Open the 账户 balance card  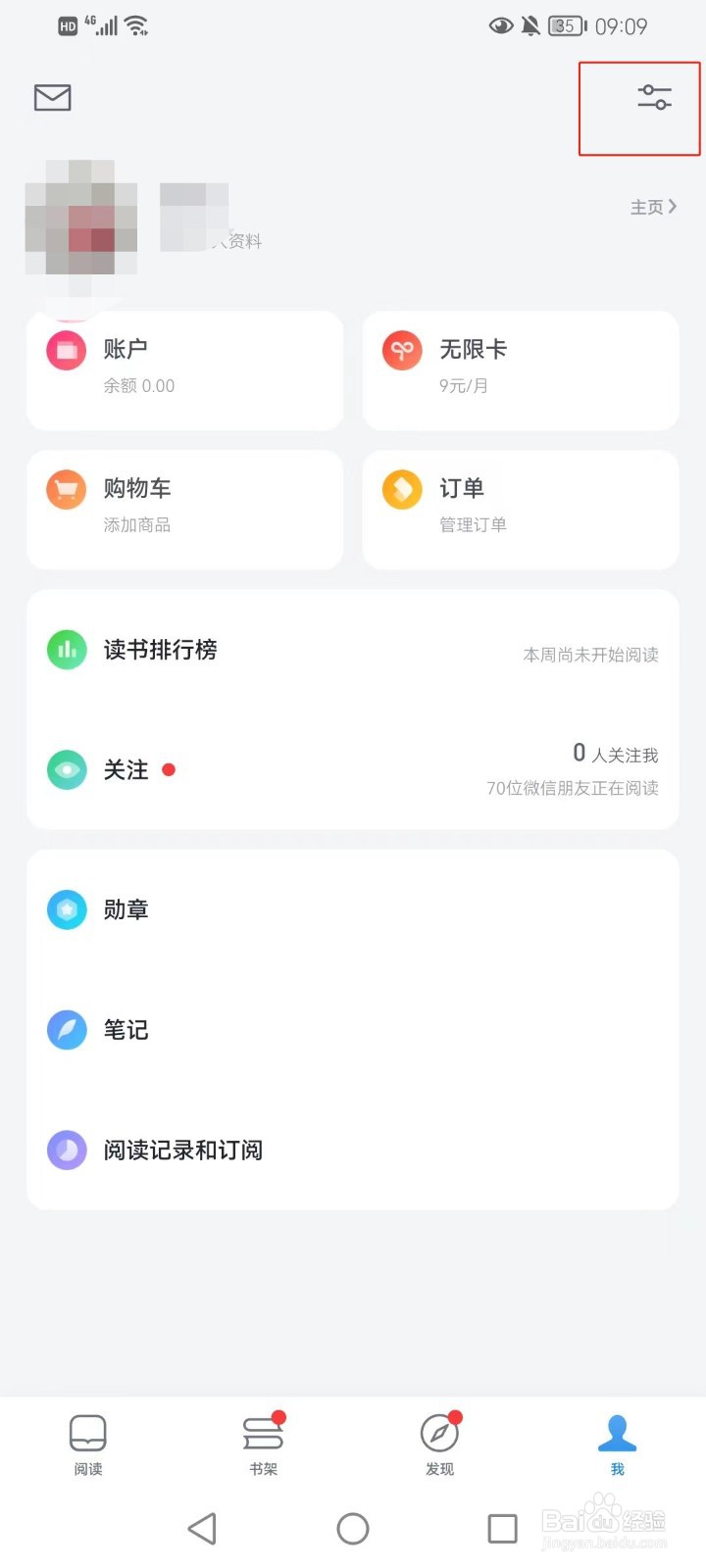click(184, 369)
